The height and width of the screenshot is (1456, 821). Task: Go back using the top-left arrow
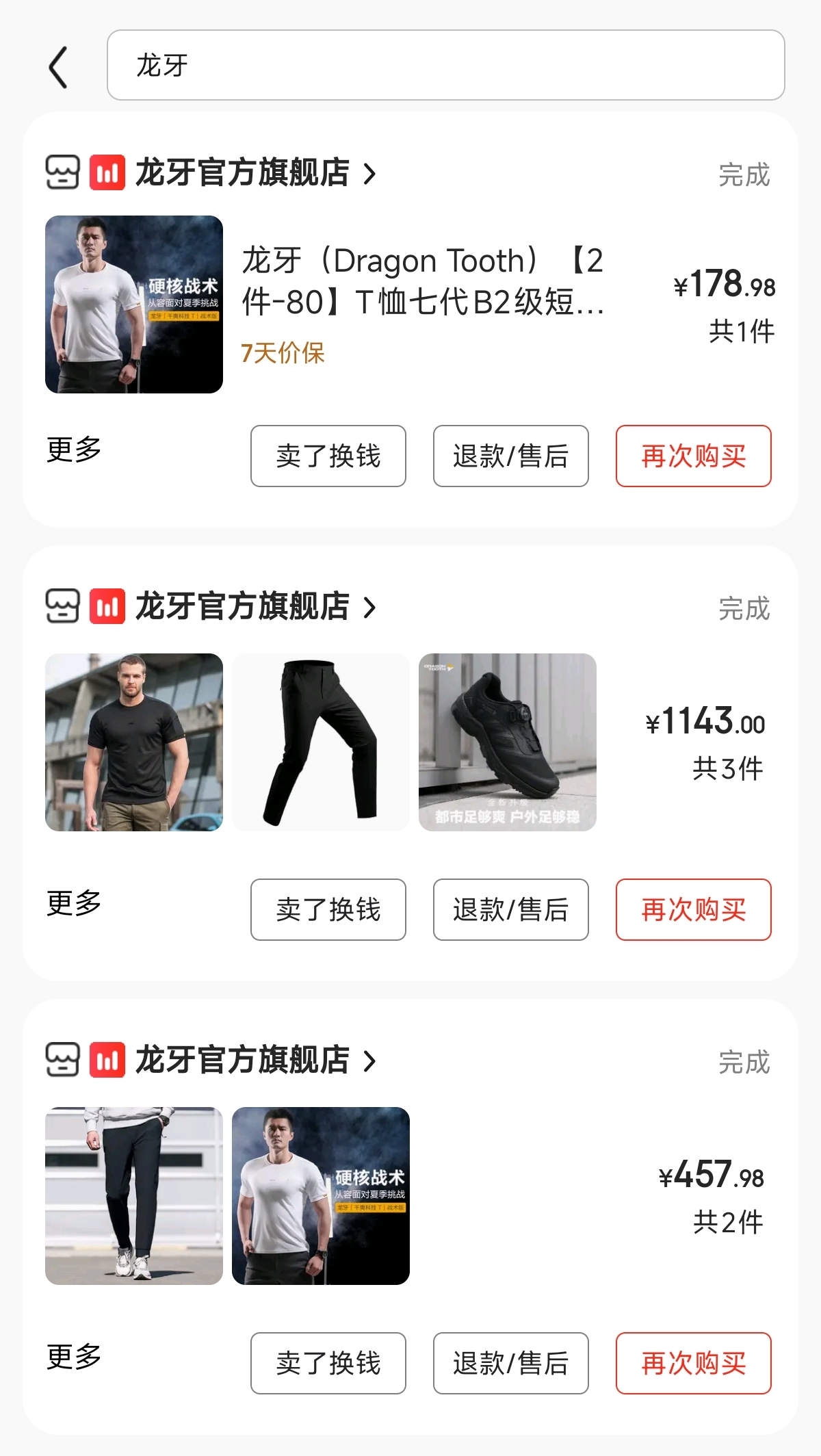coord(59,67)
